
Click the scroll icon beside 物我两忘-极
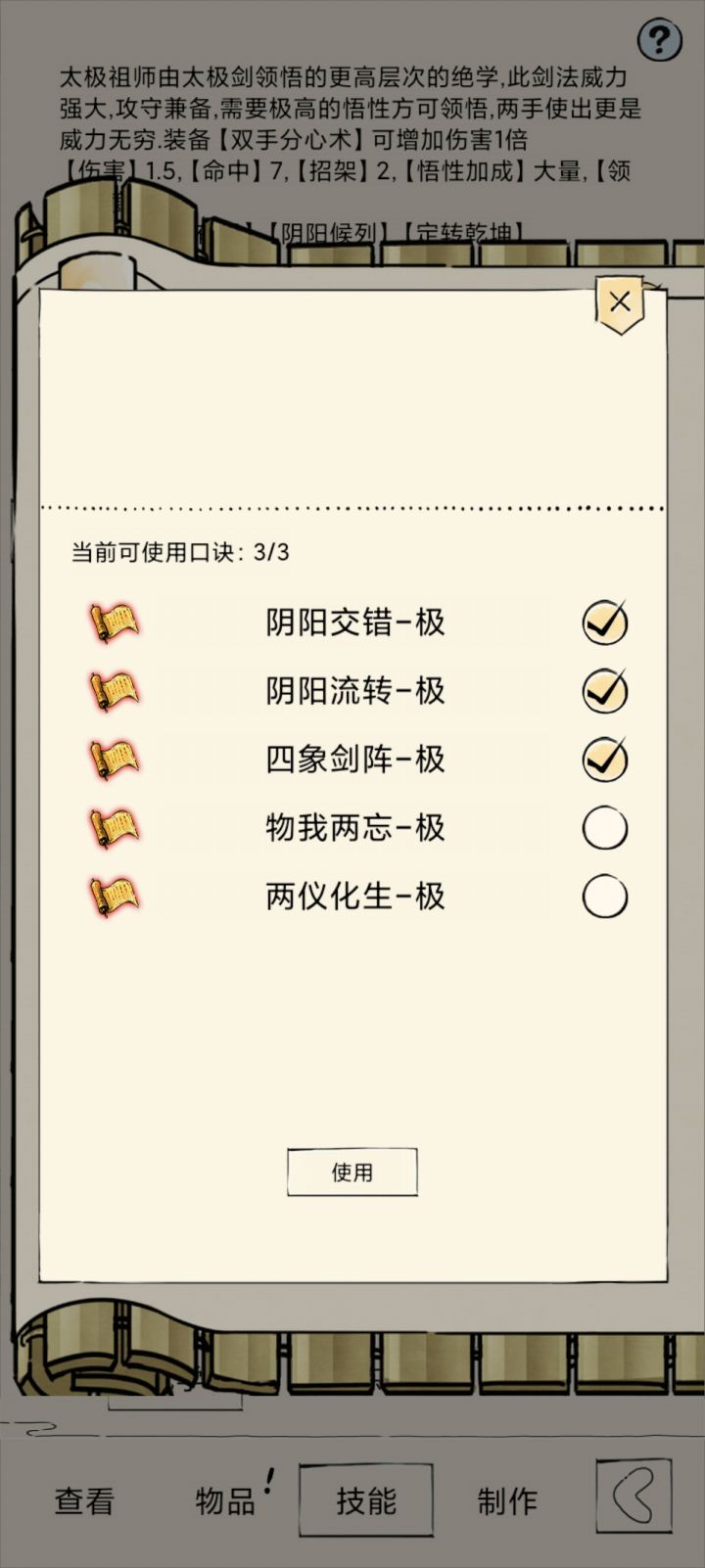115,828
